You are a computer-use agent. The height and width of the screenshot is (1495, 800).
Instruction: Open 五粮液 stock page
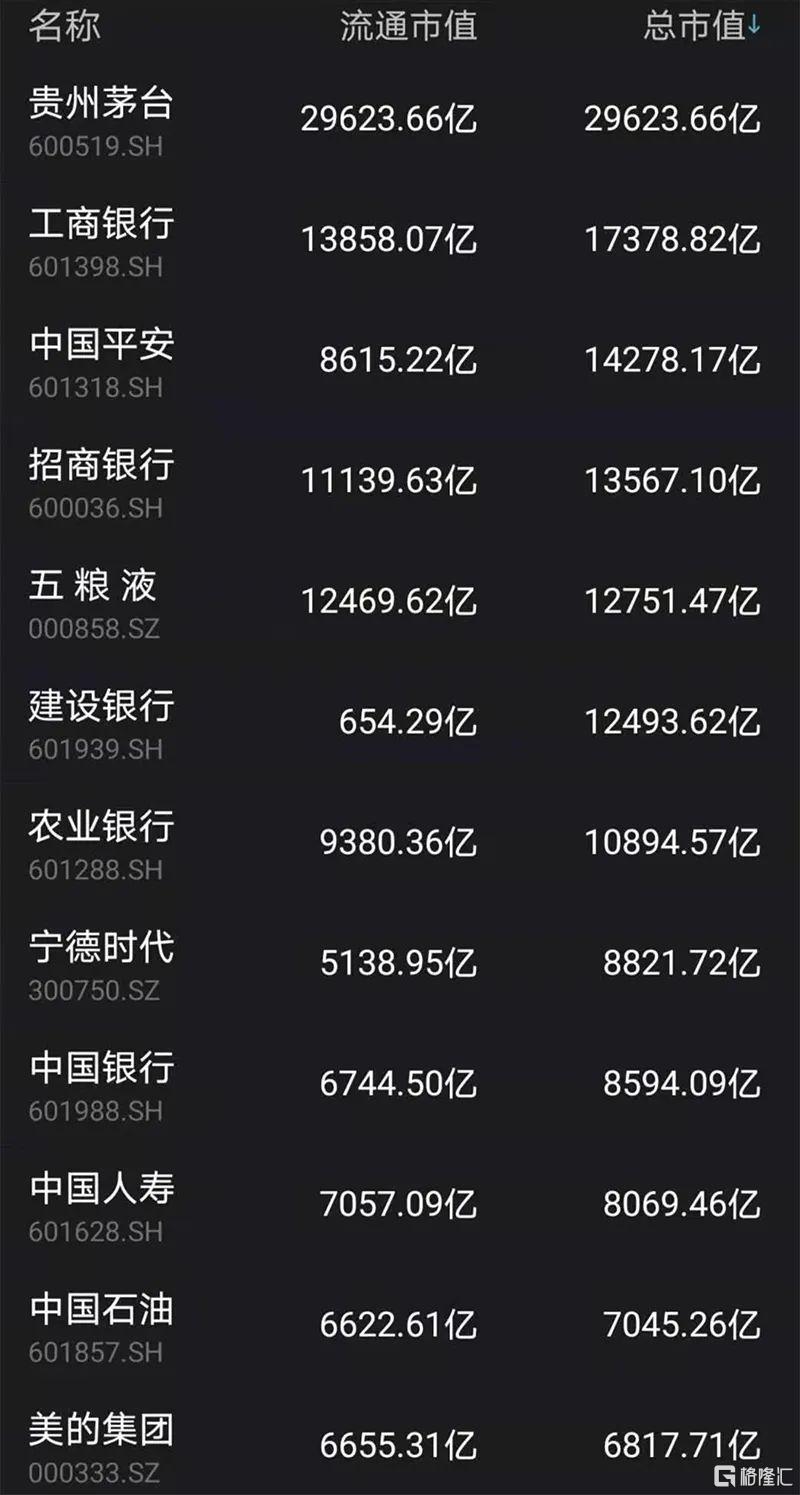tap(400, 602)
